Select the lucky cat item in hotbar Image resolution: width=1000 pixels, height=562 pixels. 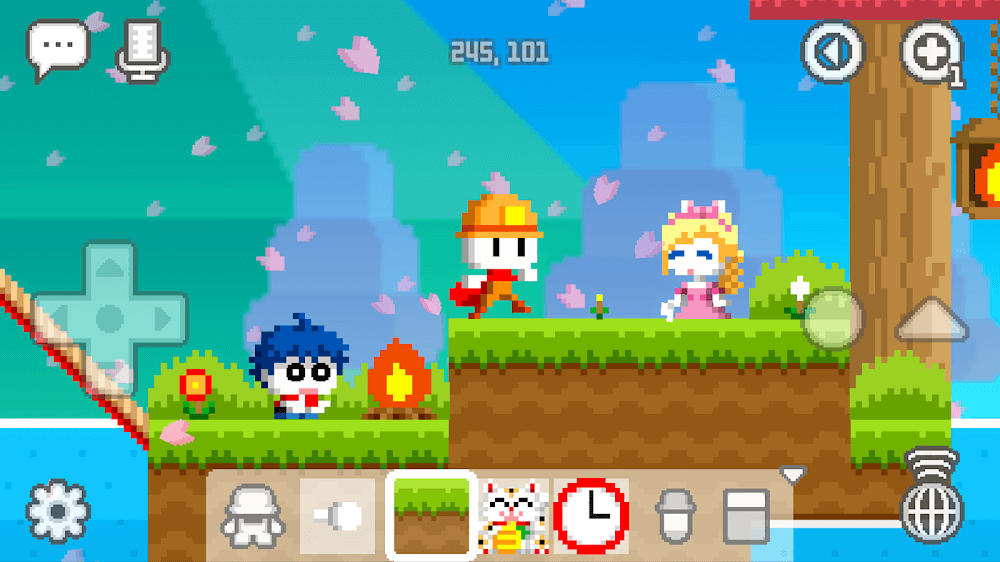point(515,516)
